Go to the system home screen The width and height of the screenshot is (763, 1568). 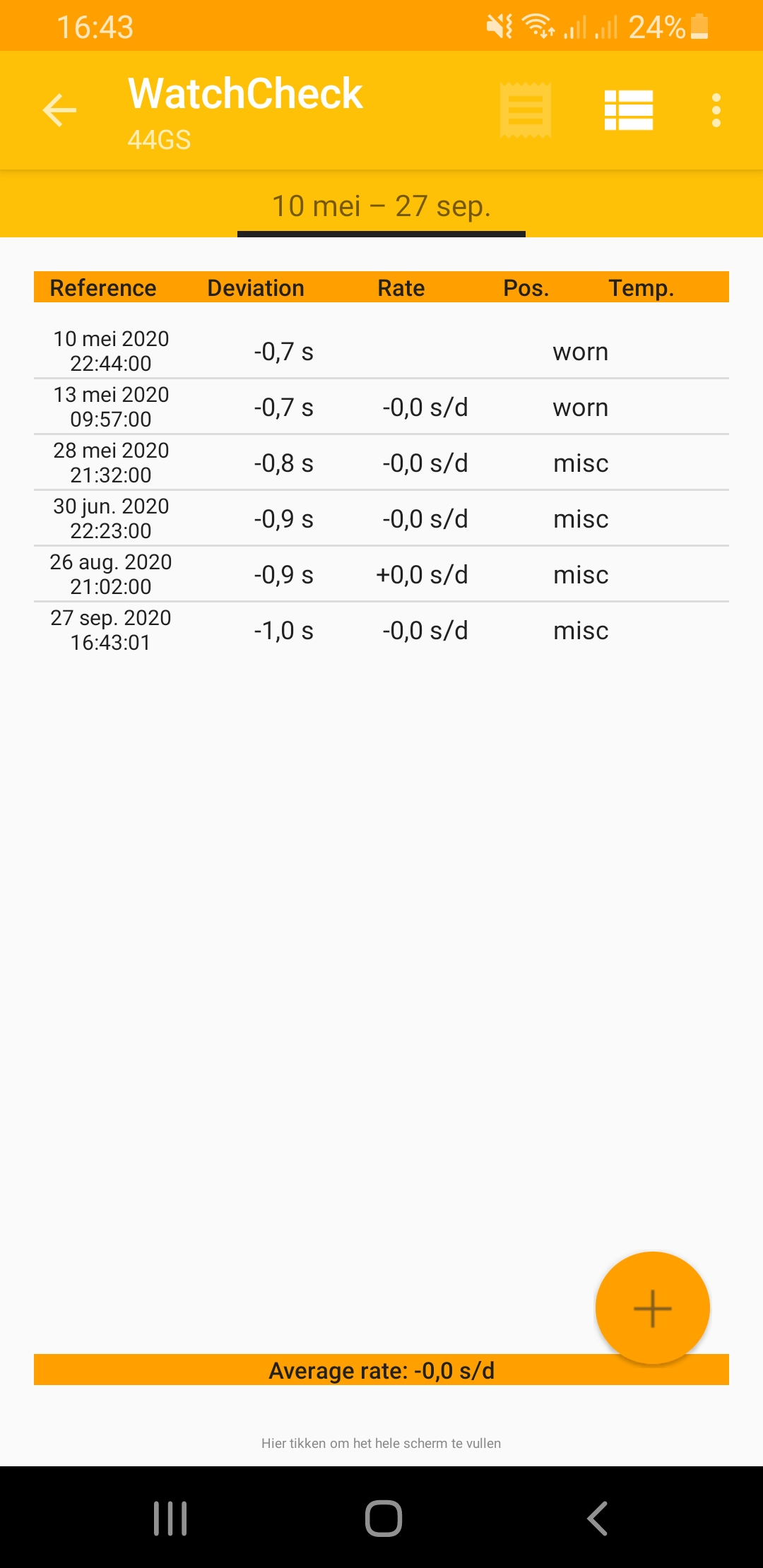383,1518
